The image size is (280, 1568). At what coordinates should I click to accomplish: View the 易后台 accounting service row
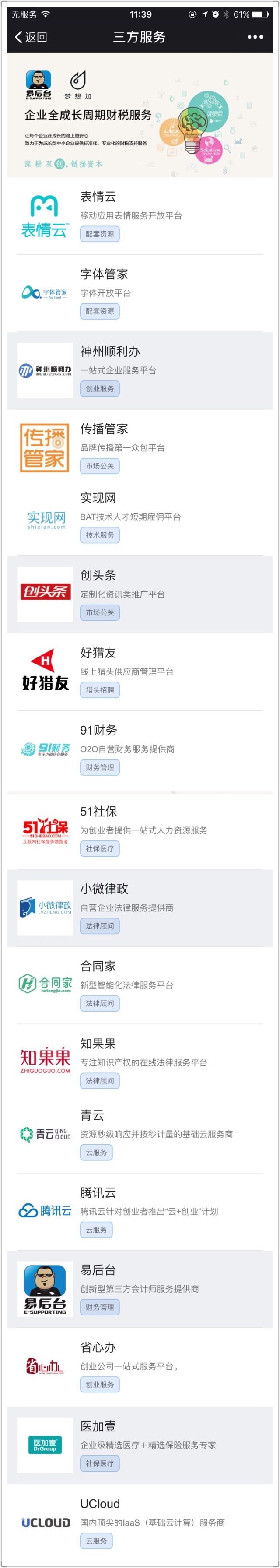[x=140, y=1288]
